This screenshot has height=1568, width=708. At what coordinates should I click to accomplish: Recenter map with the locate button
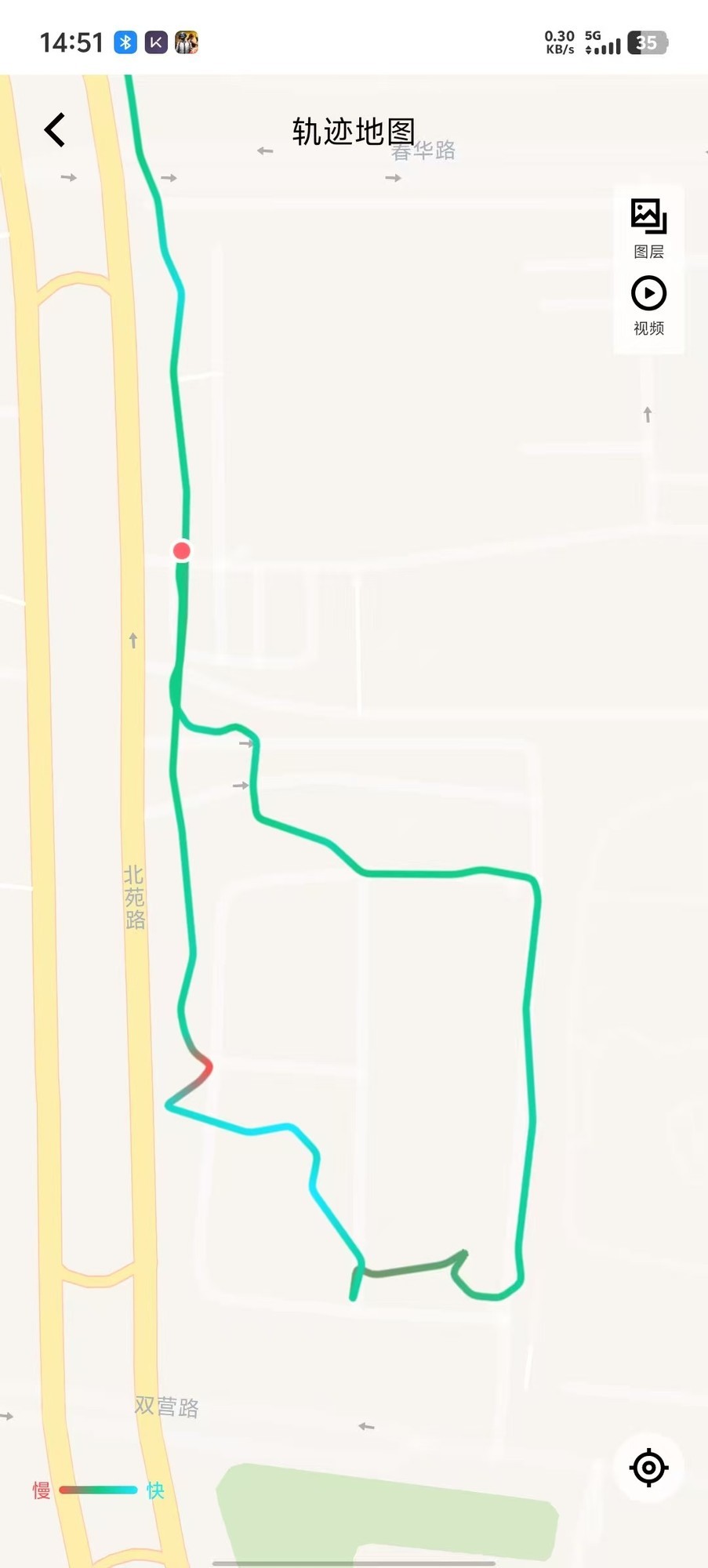click(x=648, y=1468)
